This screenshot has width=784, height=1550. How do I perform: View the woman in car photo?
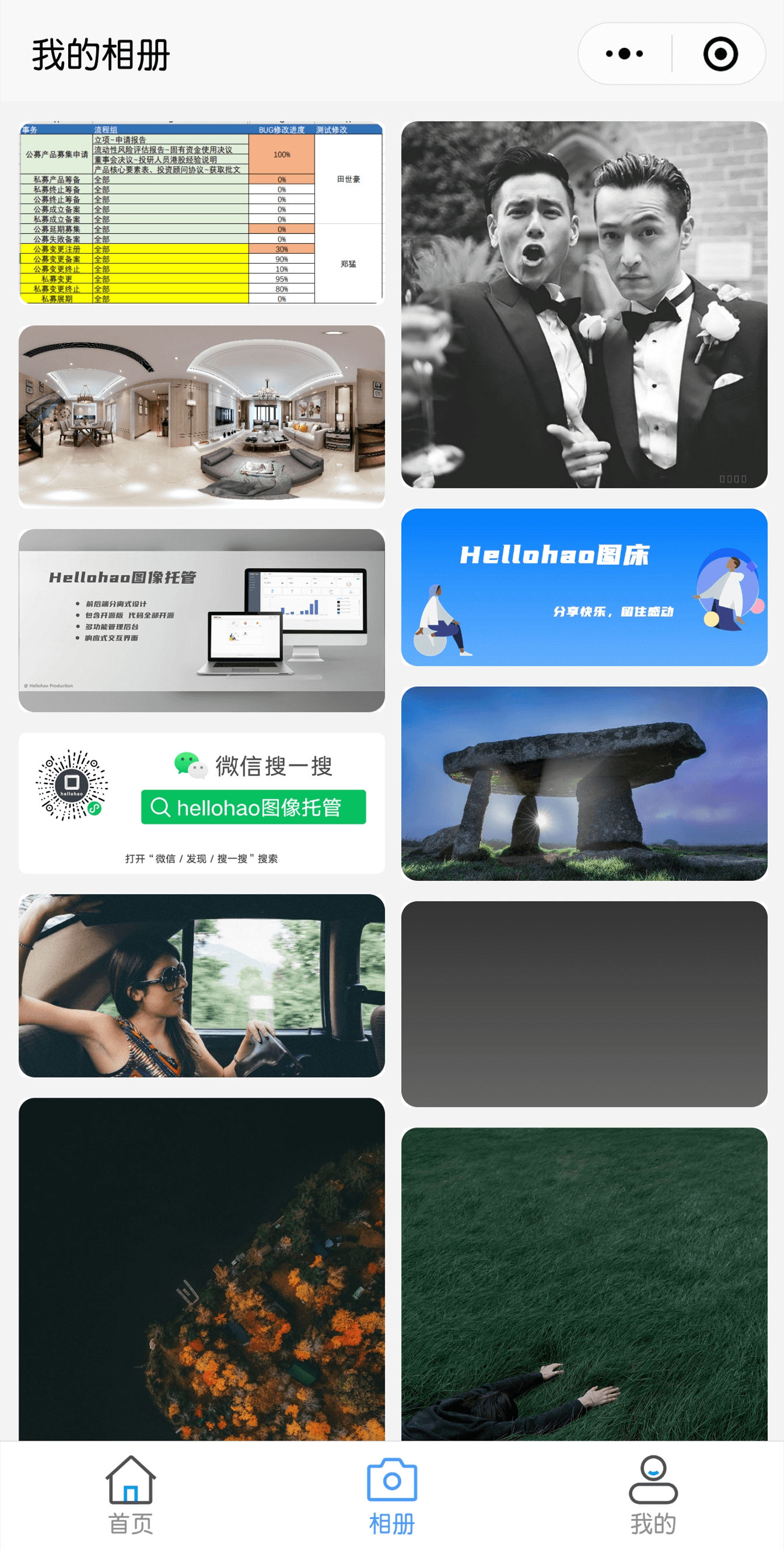pyautogui.click(x=202, y=985)
